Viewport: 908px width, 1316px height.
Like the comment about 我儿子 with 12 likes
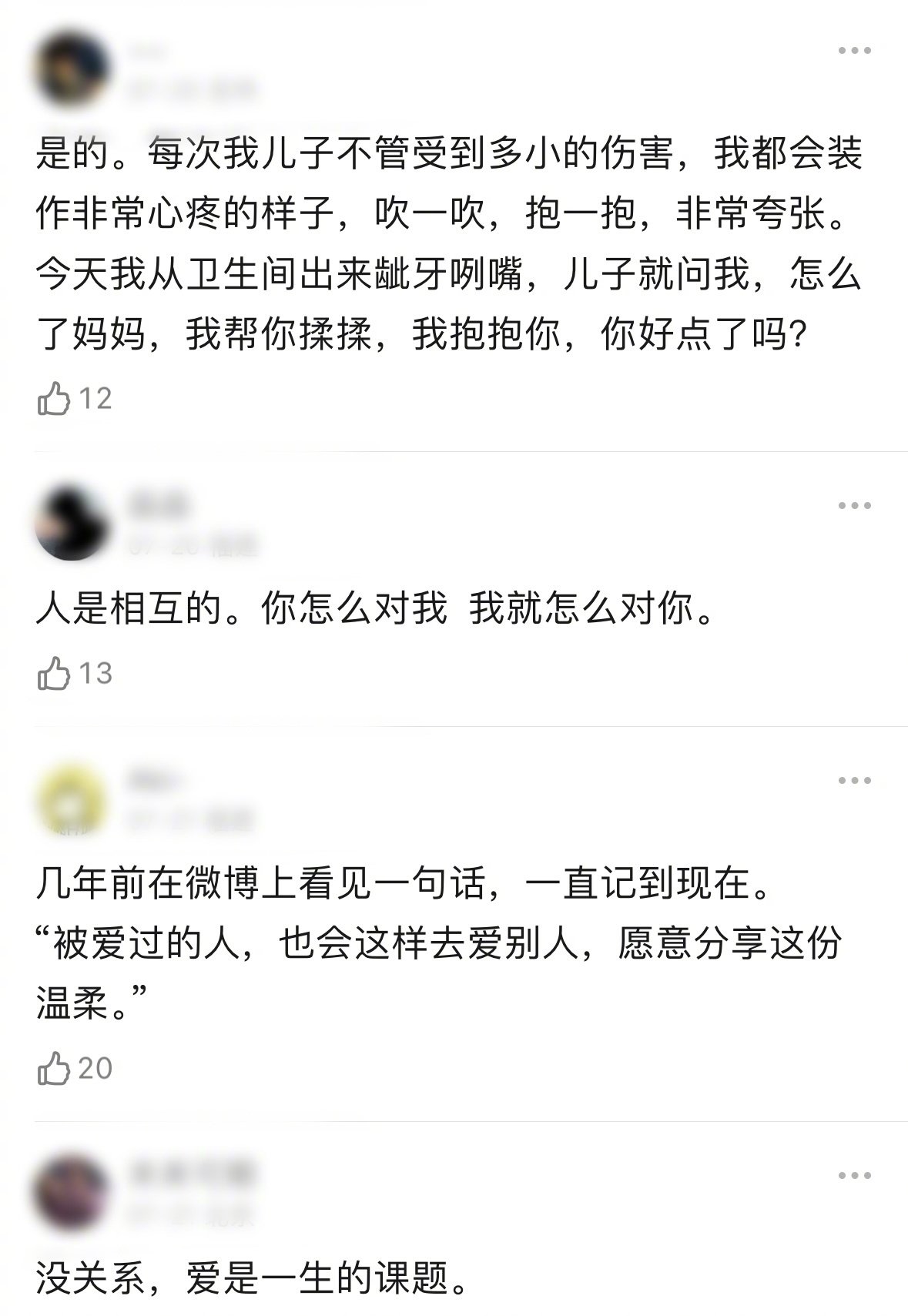(54, 399)
